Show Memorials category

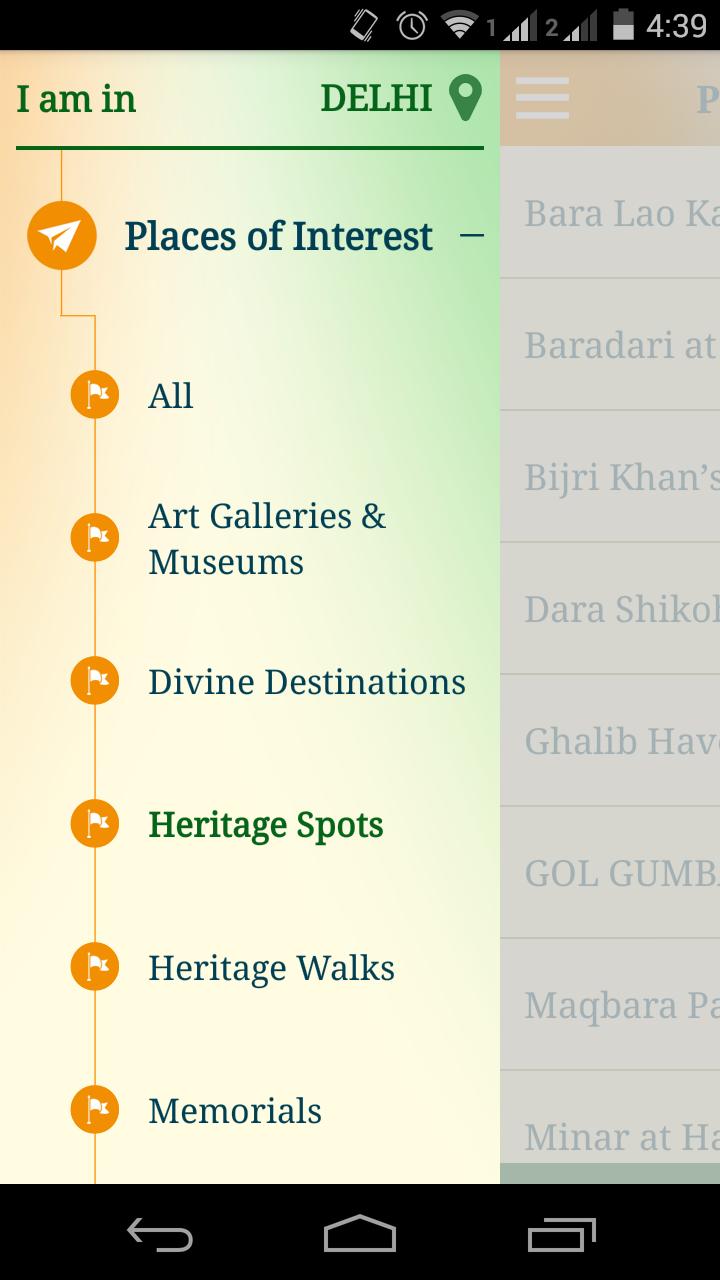[235, 1111]
